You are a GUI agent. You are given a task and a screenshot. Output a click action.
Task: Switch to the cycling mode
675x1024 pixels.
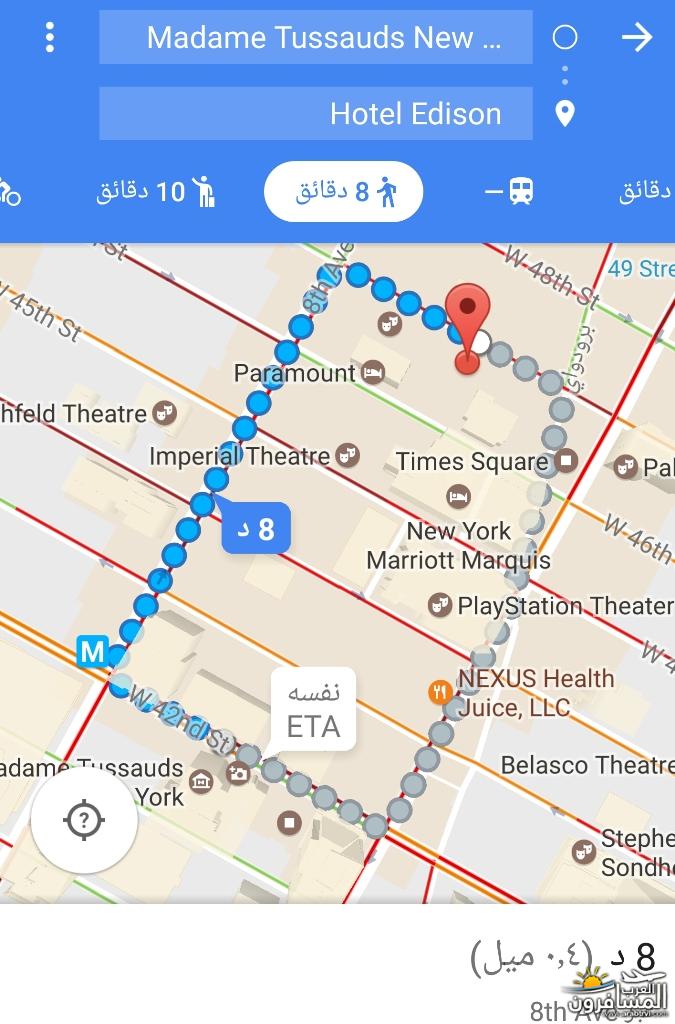[10, 191]
